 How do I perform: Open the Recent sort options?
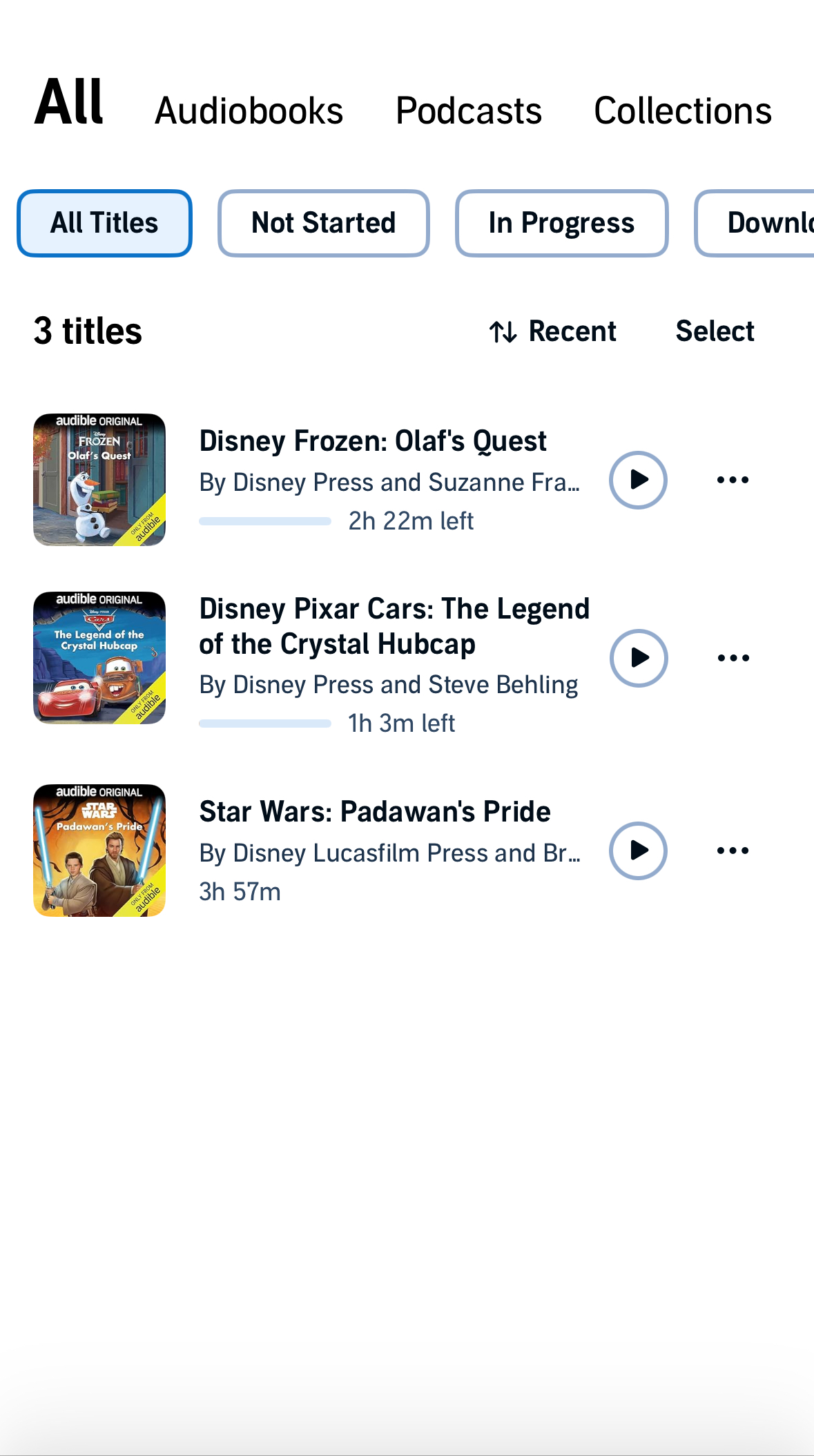(x=572, y=331)
